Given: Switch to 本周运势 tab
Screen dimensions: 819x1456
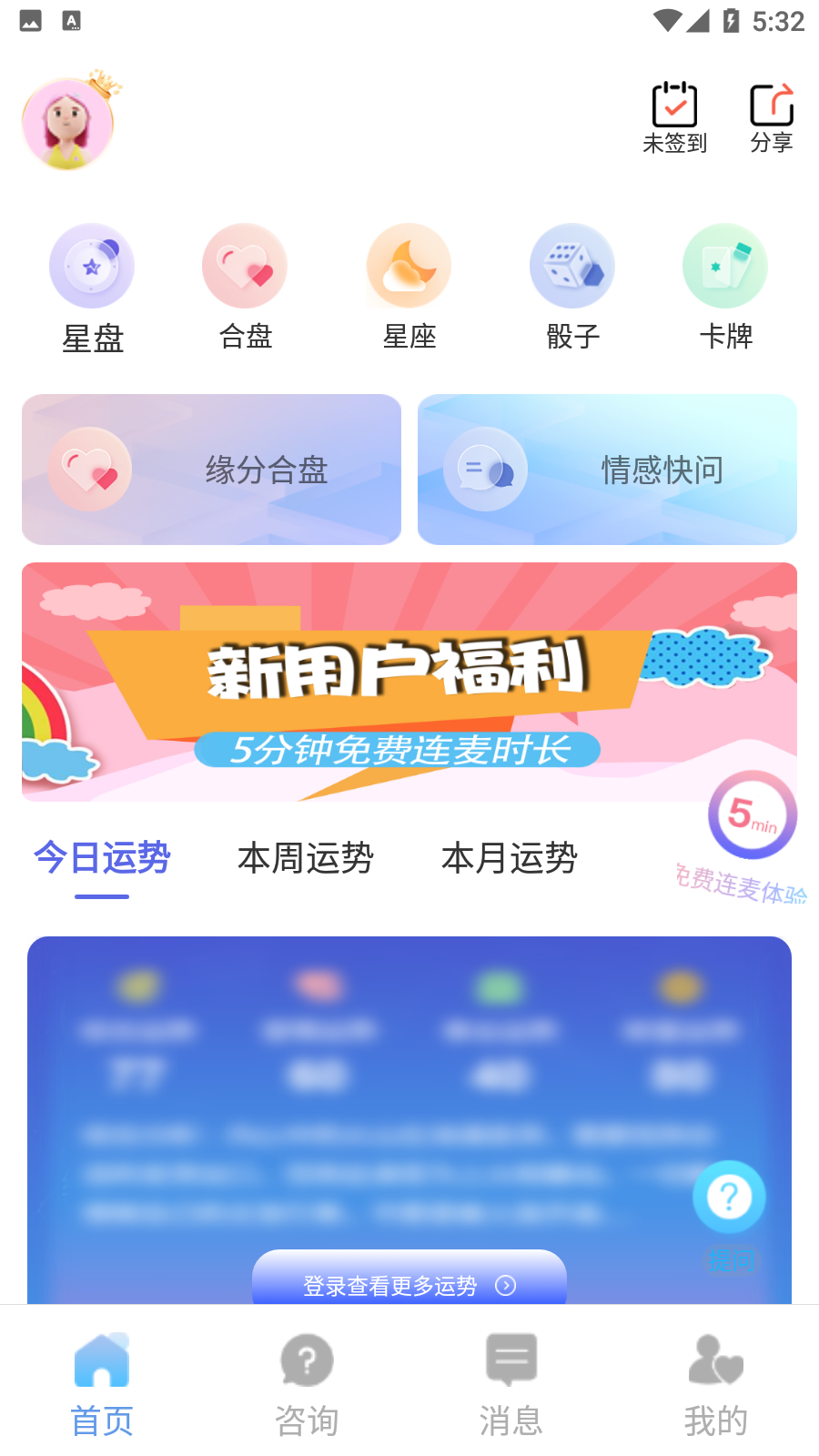Looking at the screenshot, I should tap(306, 858).
